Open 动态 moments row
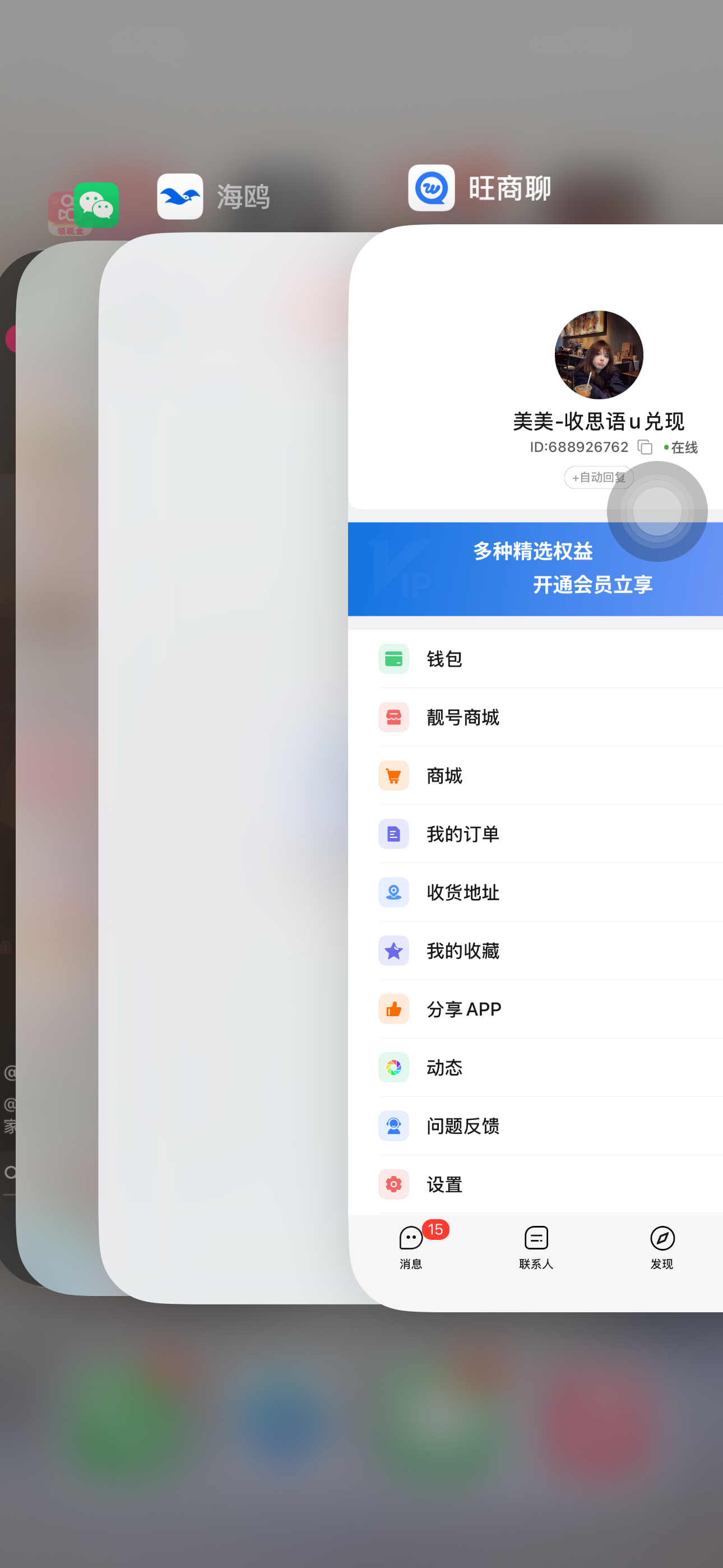The width and height of the screenshot is (723, 1568). [536, 1068]
